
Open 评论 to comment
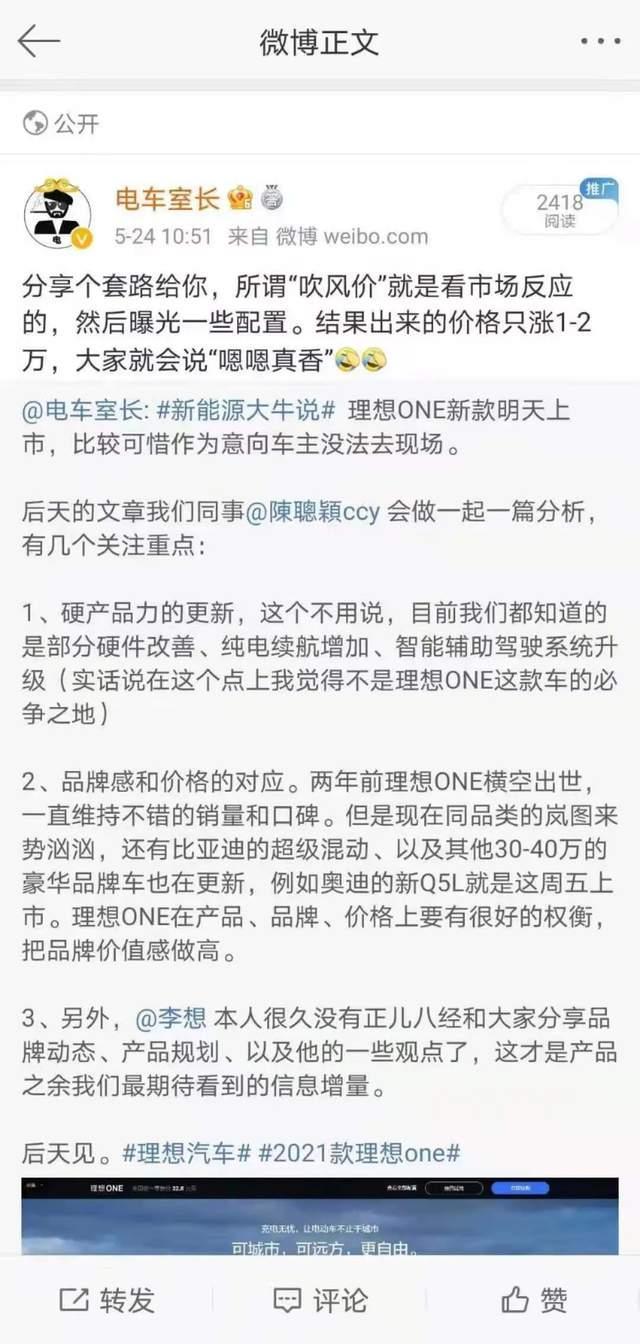(x=320, y=1300)
